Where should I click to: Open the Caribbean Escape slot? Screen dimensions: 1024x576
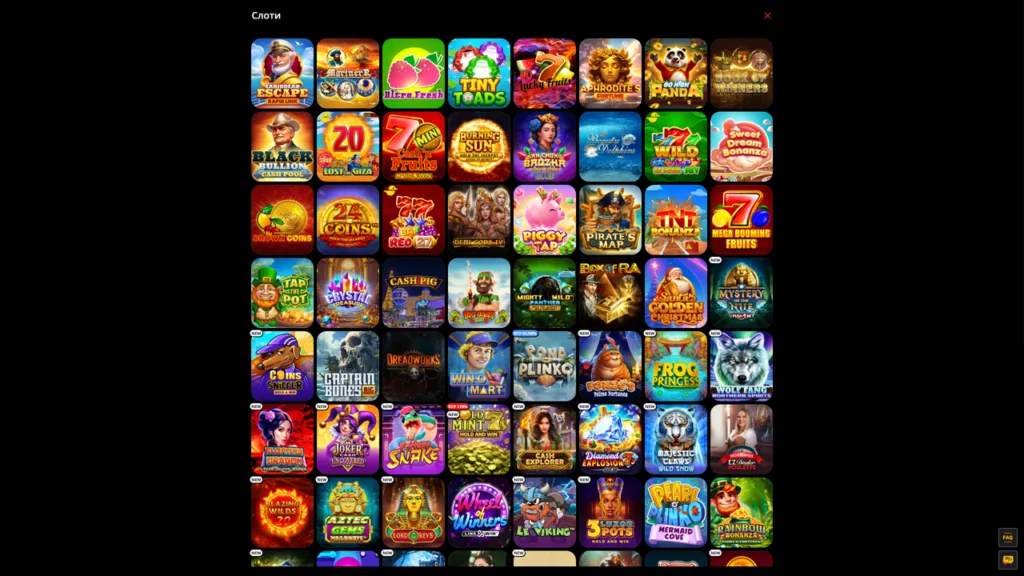point(282,73)
